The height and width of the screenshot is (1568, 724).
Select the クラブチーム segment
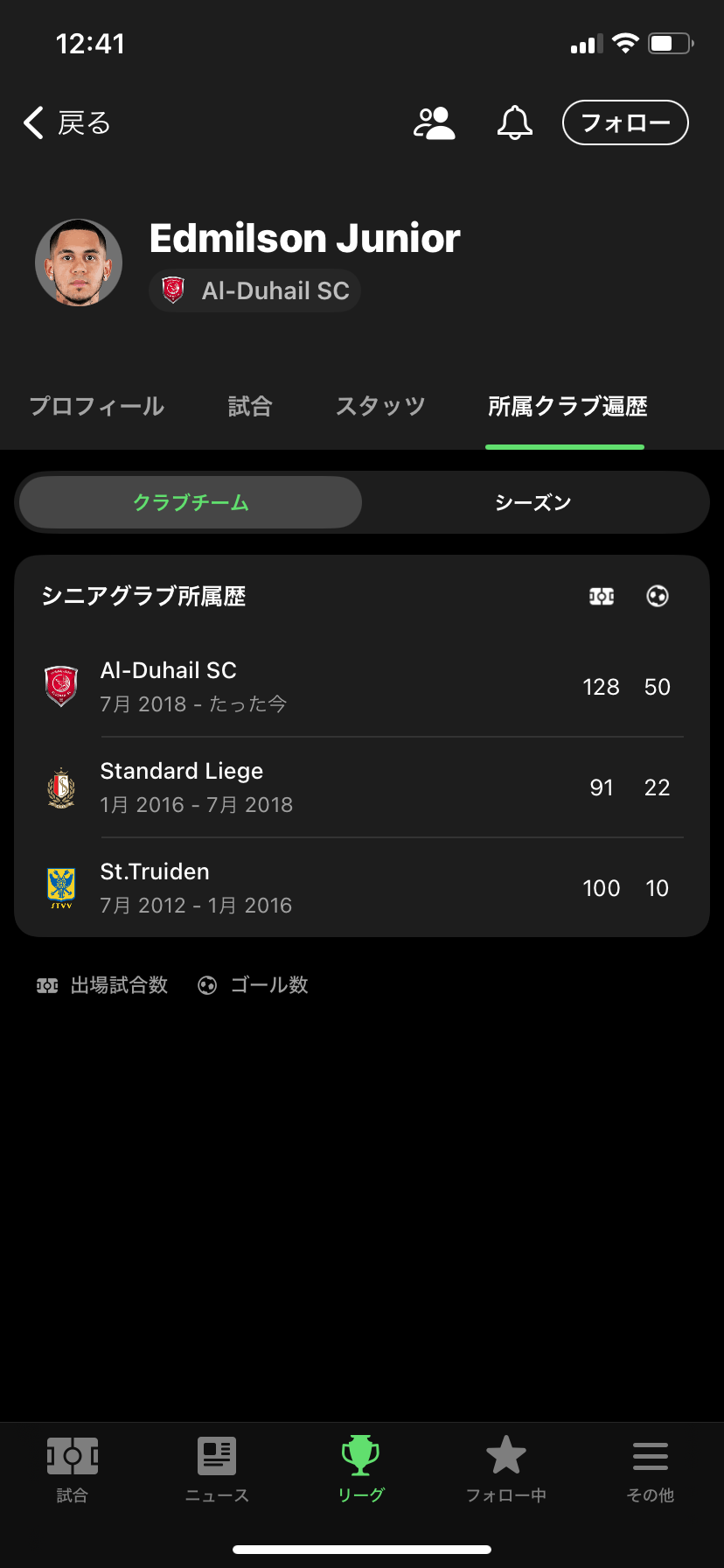pyautogui.click(x=191, y=502)
